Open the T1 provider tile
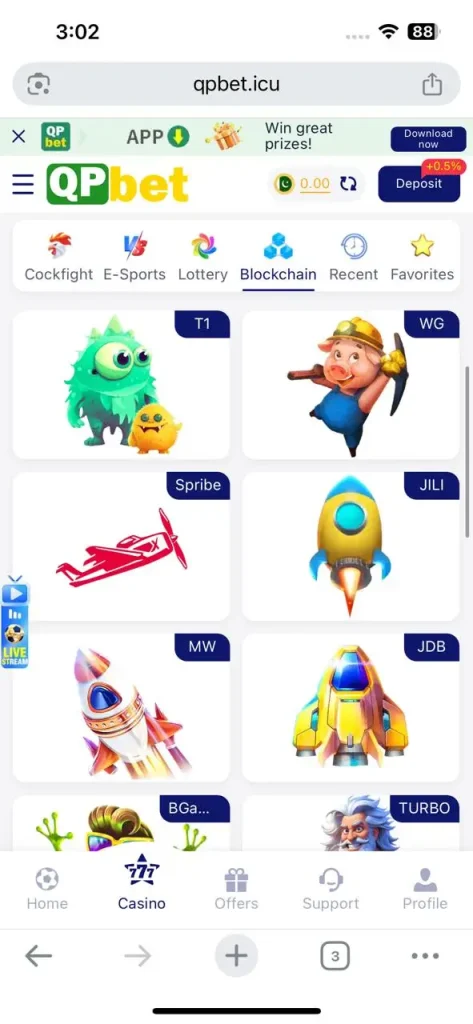Screen dimensions: 473x1024 [x=121, y=385]
